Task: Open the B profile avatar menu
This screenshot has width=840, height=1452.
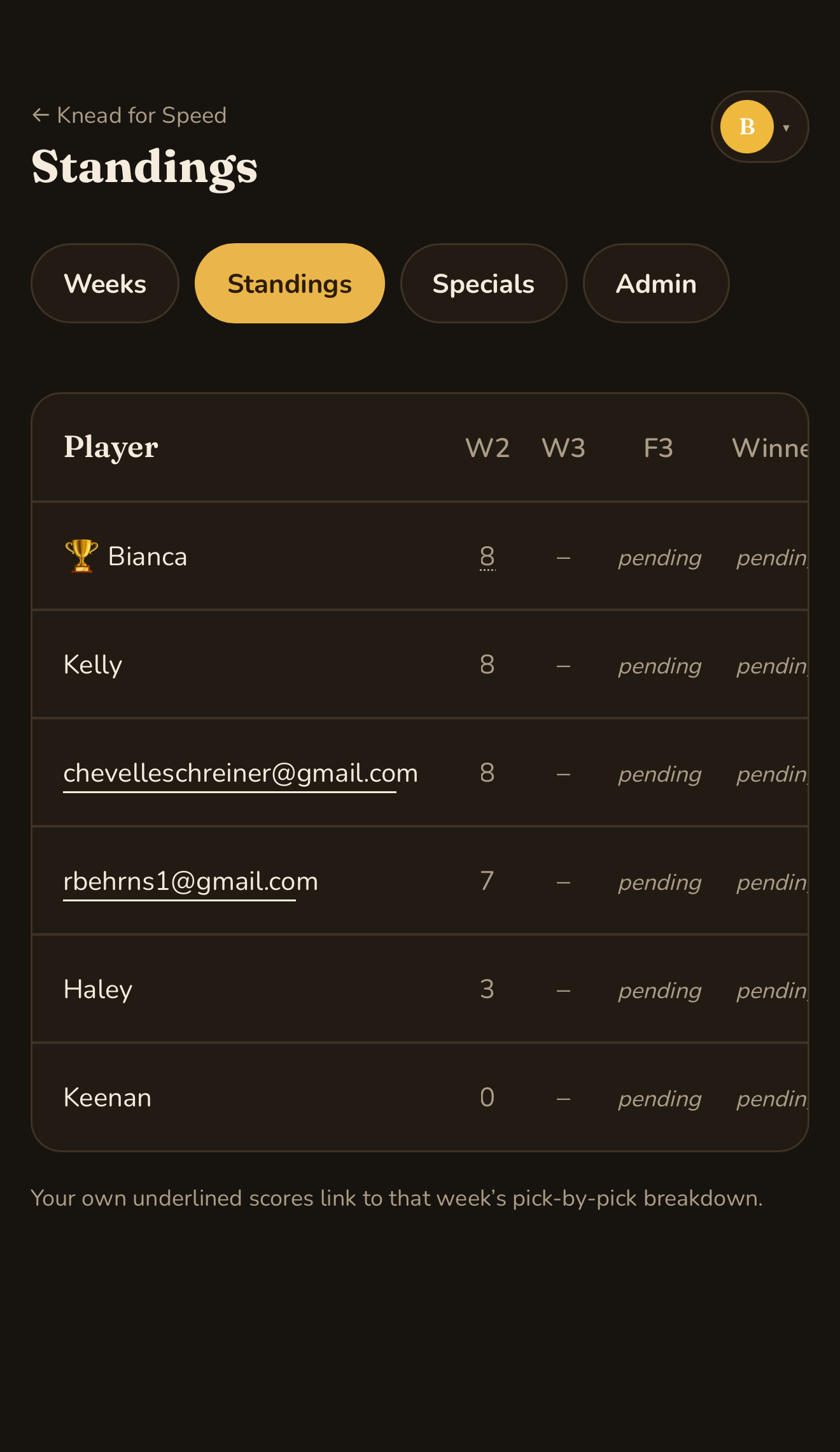Action: click(x=759, y=127)
